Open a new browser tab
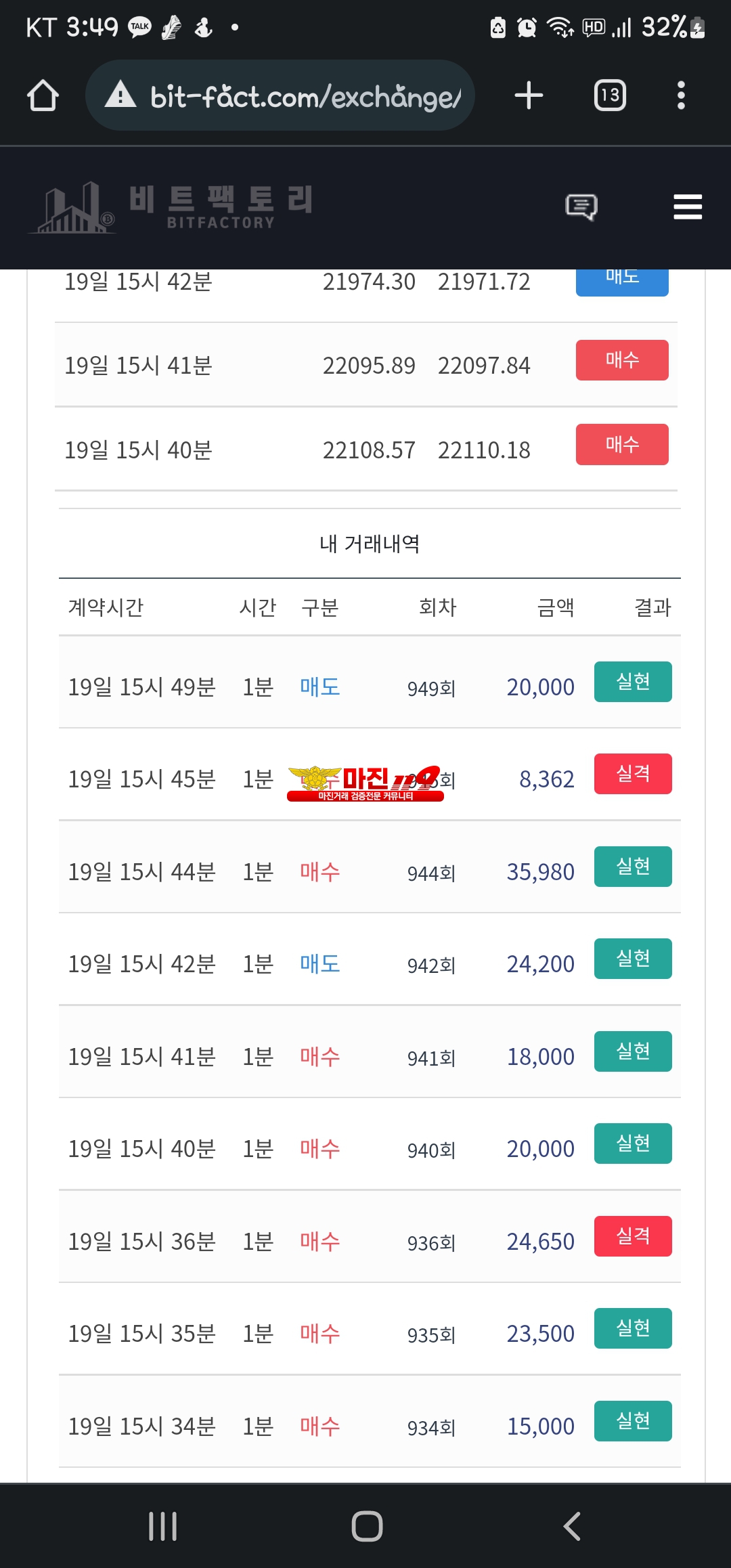This screenshot has width=731, height=1568. click(x=529, y=95)
